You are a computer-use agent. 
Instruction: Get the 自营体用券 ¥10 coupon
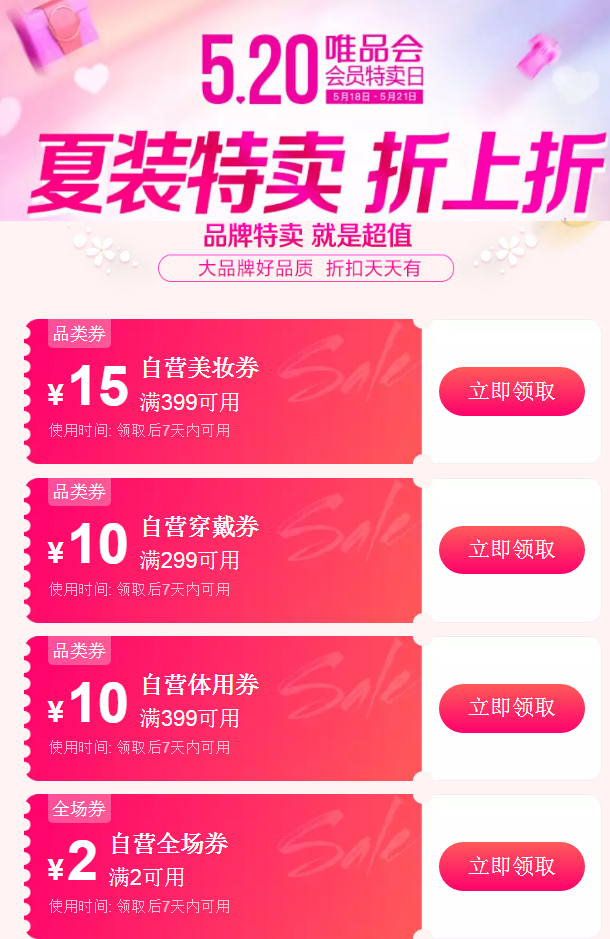tap(511, 708)
